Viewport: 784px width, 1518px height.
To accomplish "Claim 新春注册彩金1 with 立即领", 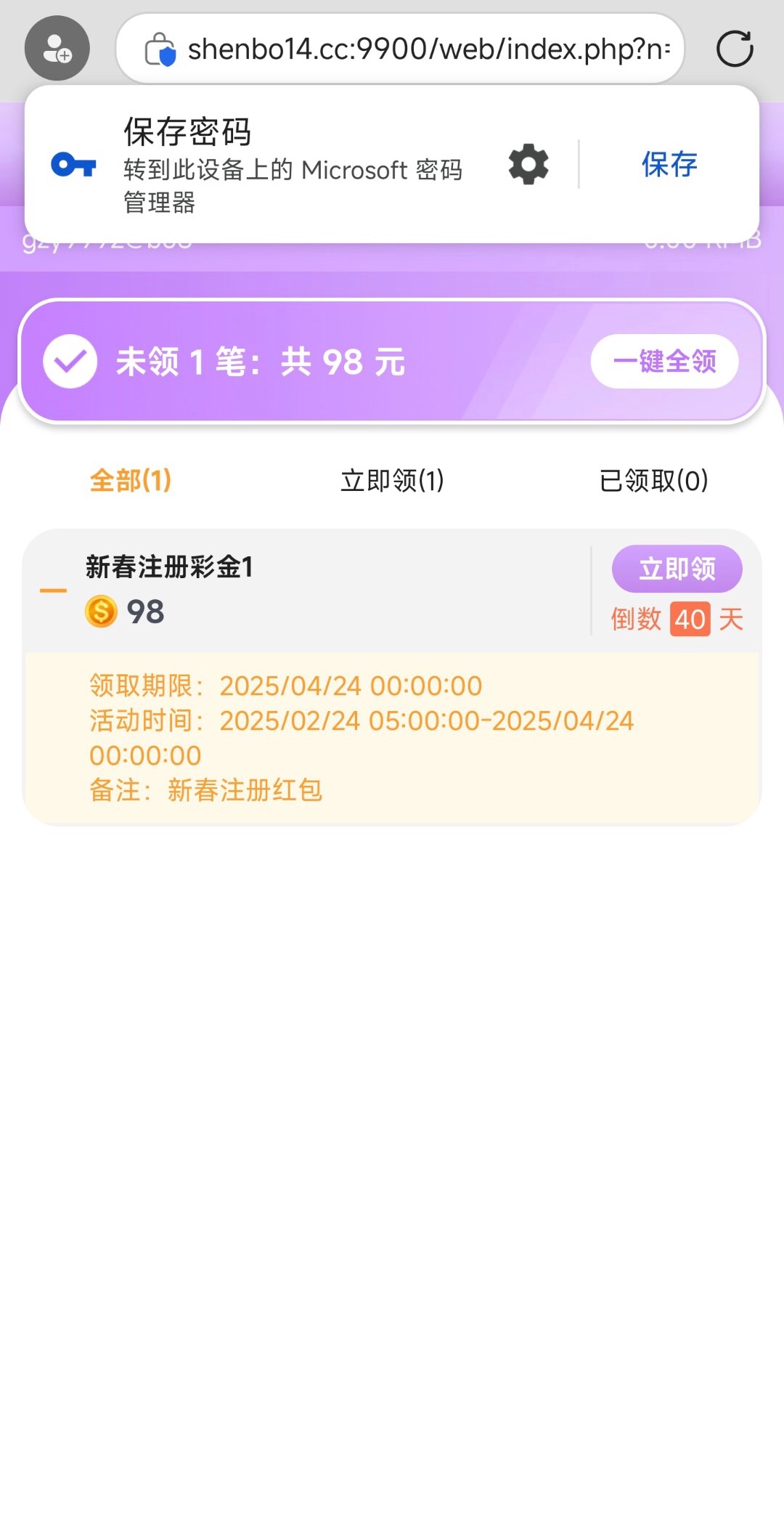I will tap(677, 569).
